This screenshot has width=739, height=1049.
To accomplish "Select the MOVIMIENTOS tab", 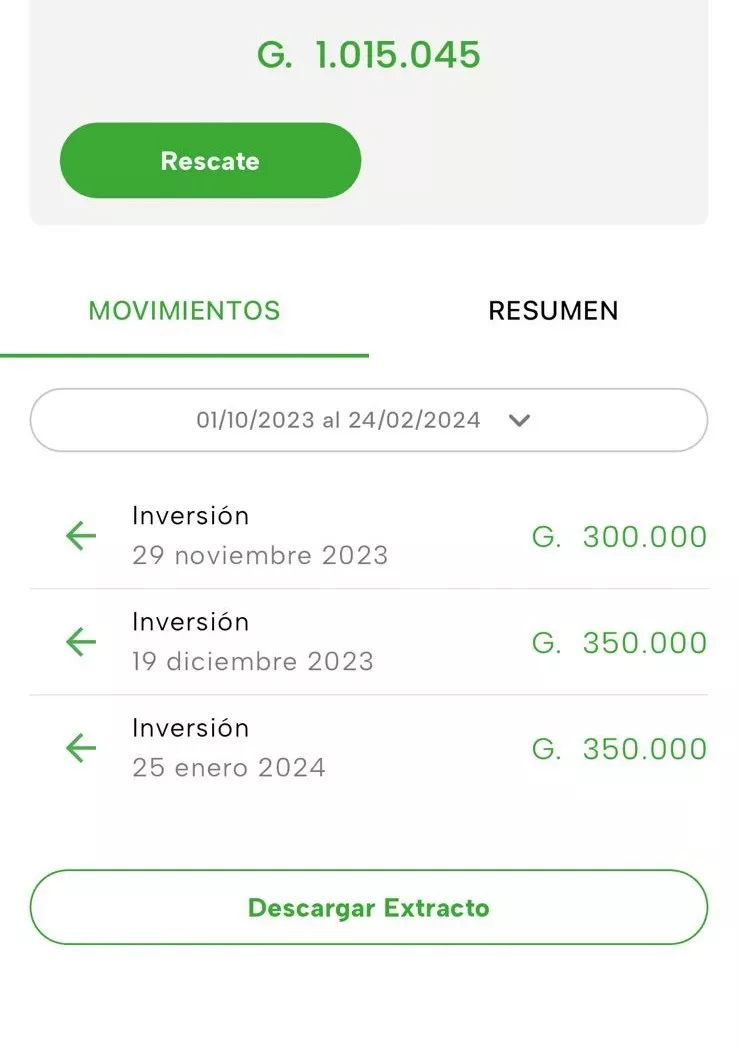I will coord(184,311).
